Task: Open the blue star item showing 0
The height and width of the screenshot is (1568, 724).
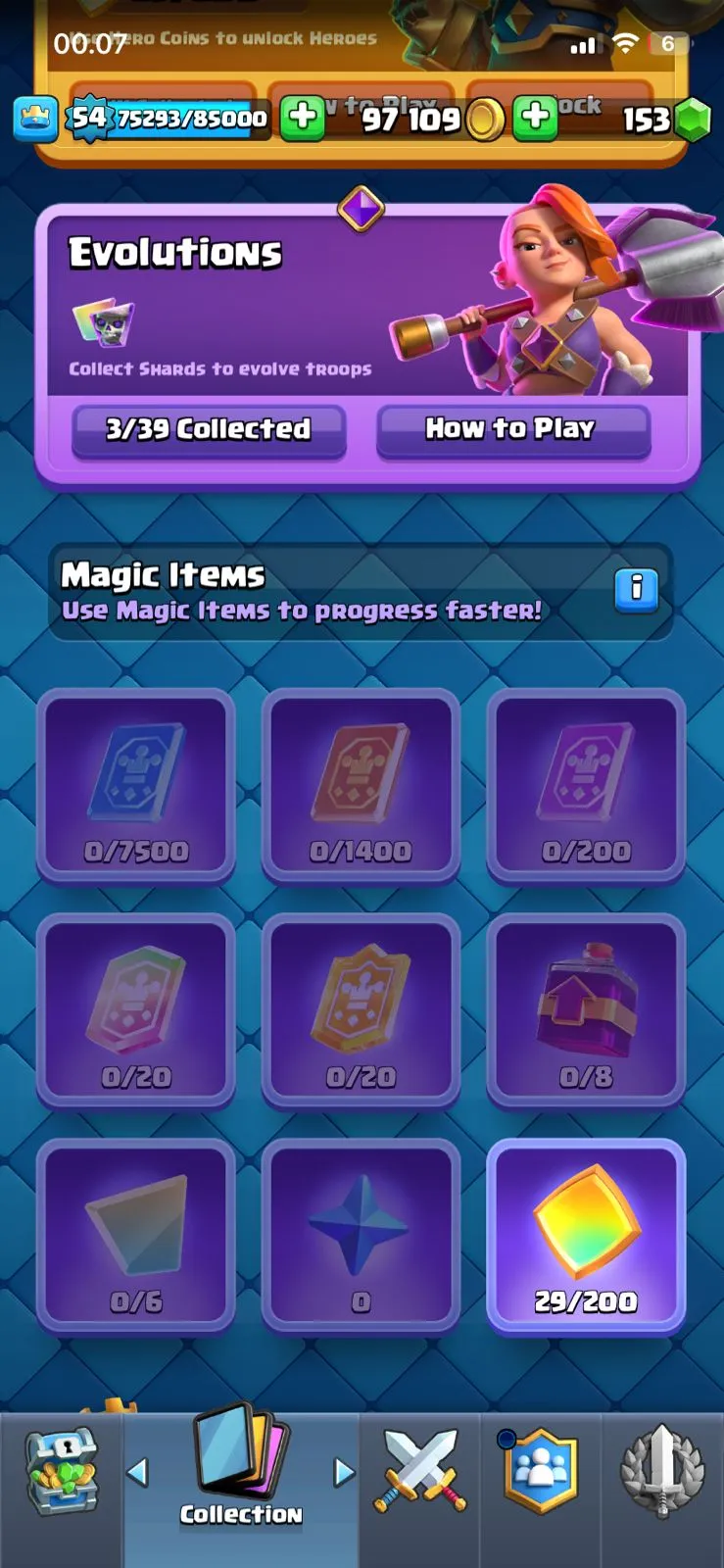Action: tap(361, 1237)
